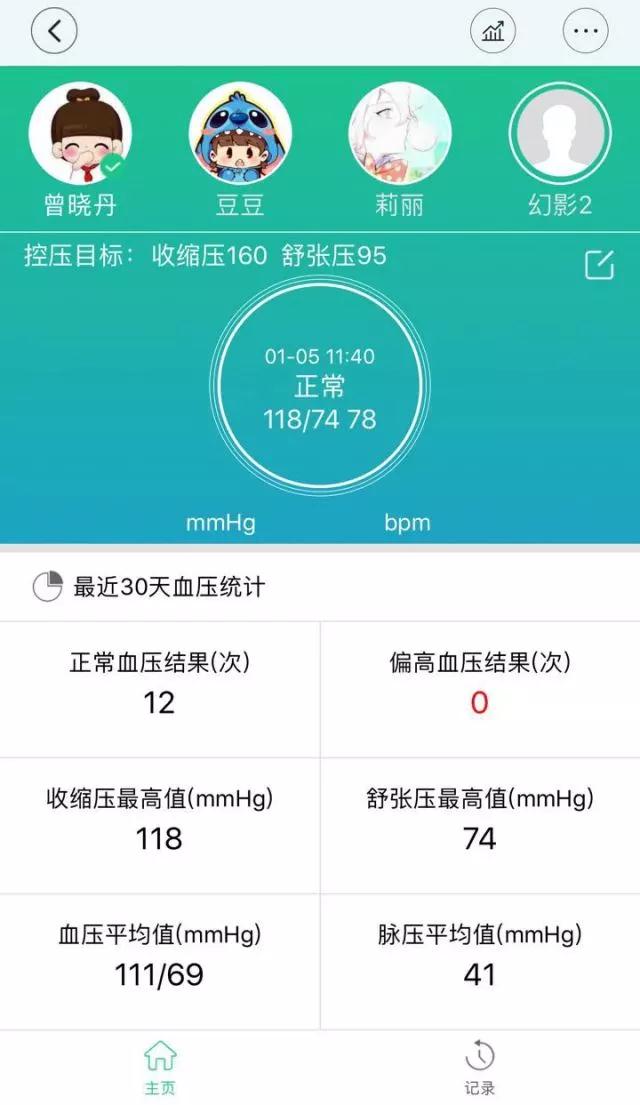Open the three-dot overflow menu
This screenshot has height=1105, width=640.
585,31
